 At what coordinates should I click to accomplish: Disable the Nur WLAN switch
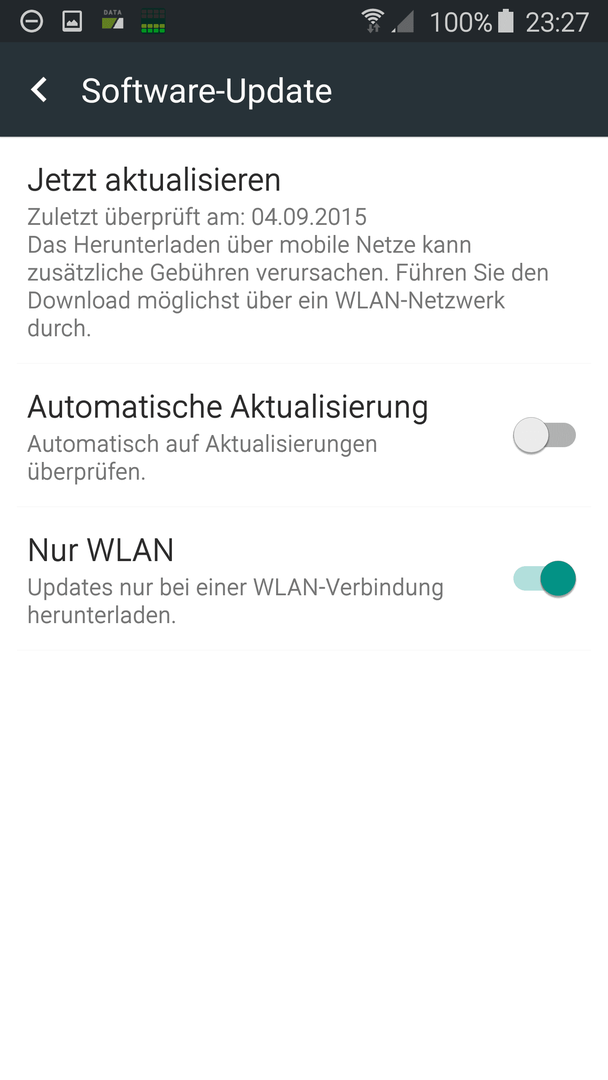(544, 579)
